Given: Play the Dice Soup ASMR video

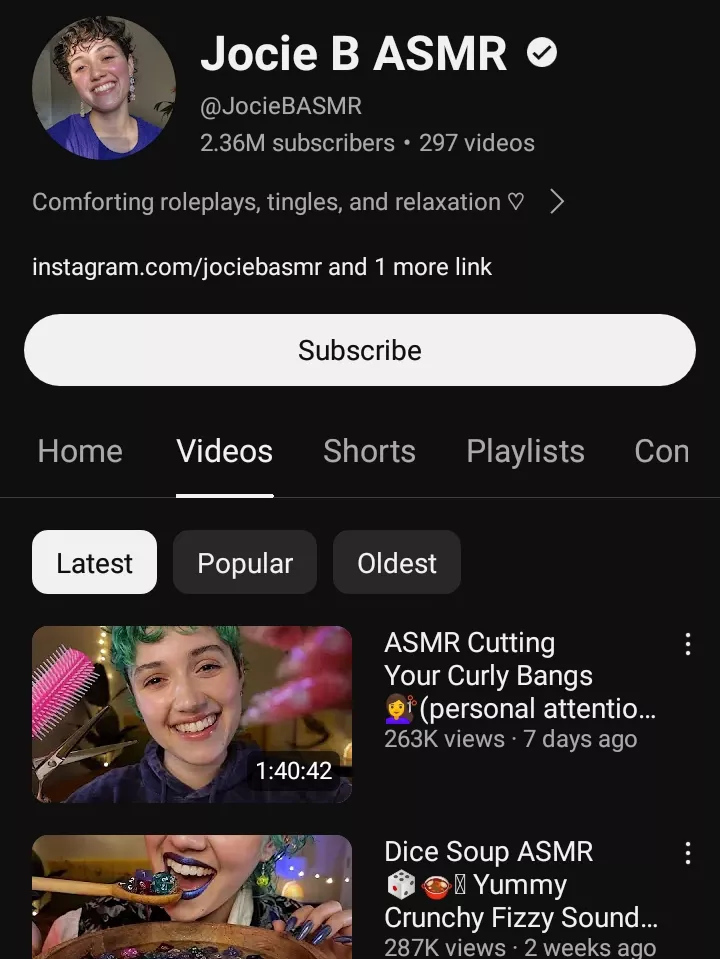Looking at the screenshot, I should [192, 896].
